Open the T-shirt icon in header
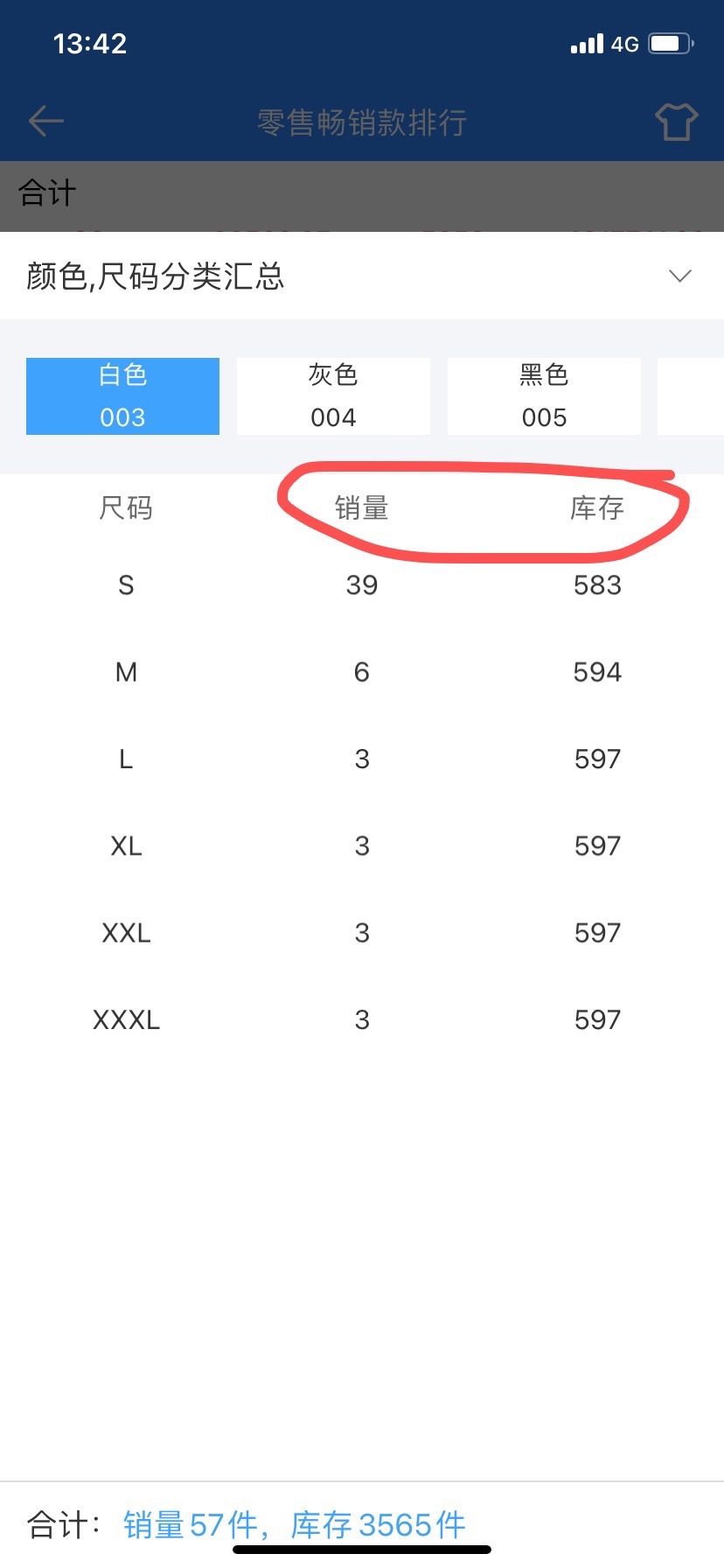This screenshot has width=724, height=1568. (676, 122)
